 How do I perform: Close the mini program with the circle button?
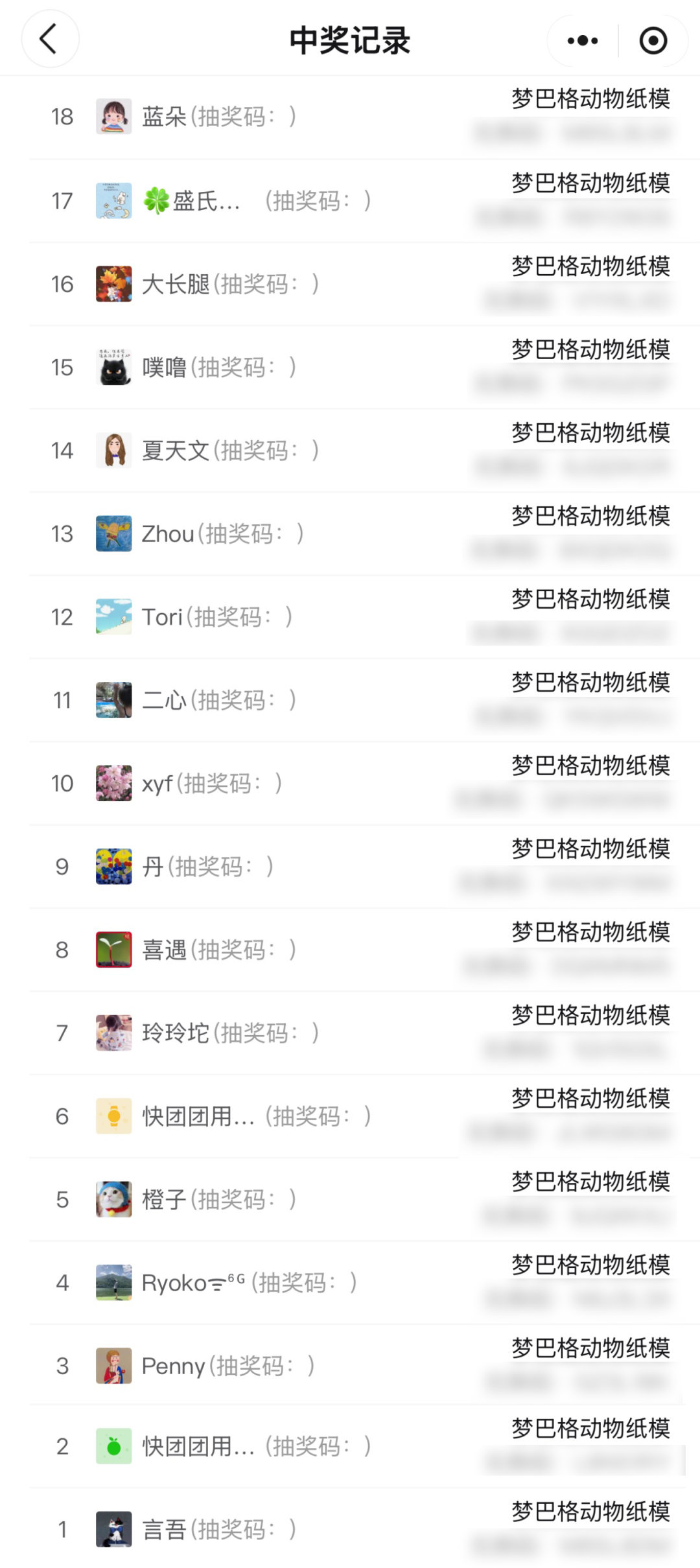click(653, 41)
